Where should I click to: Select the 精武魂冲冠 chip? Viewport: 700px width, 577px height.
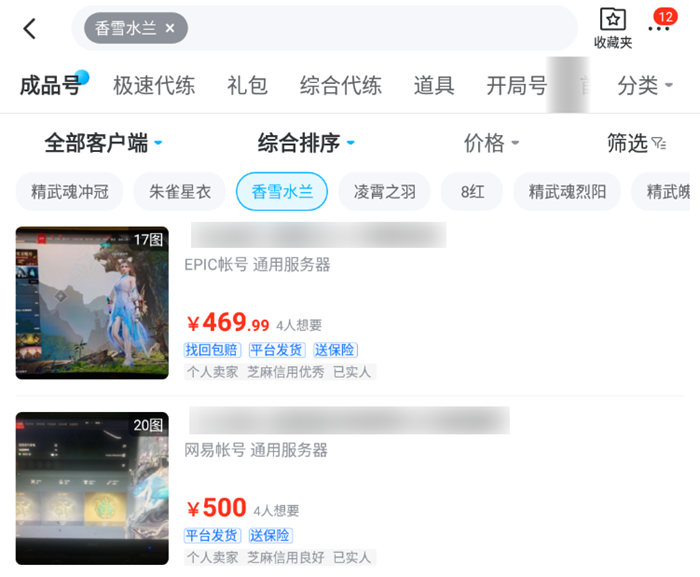[69, 192]
